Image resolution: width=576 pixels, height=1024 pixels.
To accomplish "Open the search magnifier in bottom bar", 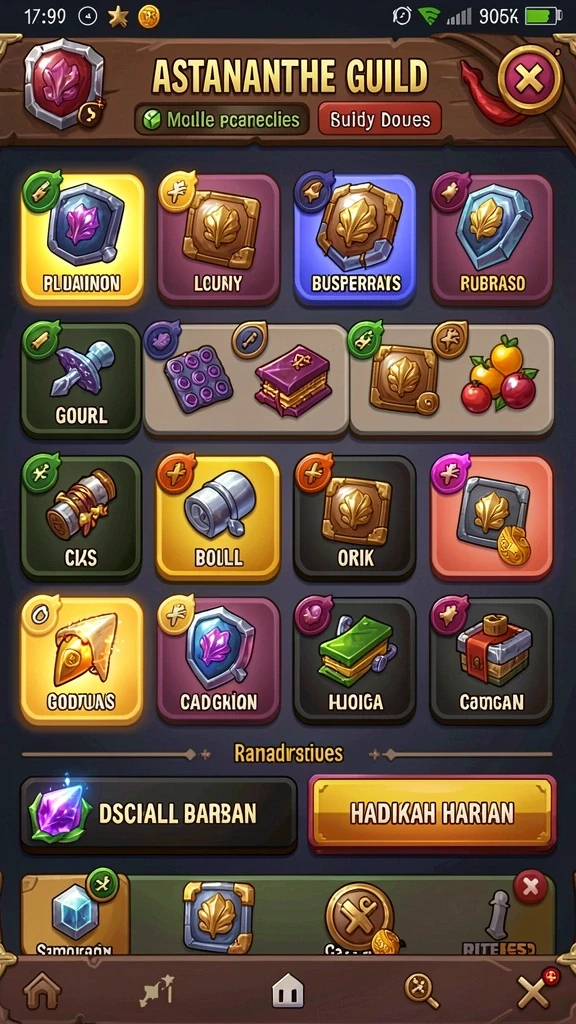I will point(420,991).
